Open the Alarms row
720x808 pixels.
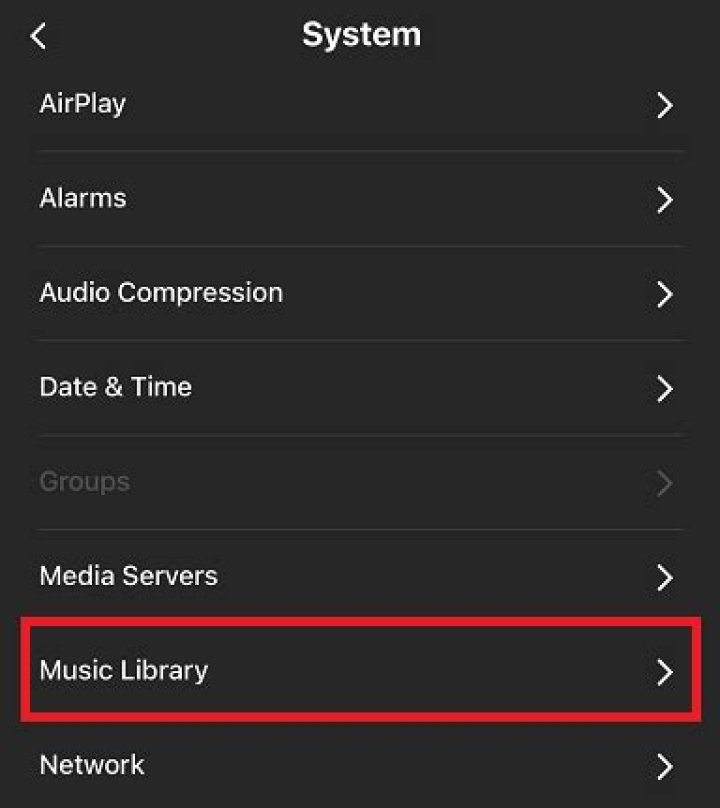tap(360, 198)
